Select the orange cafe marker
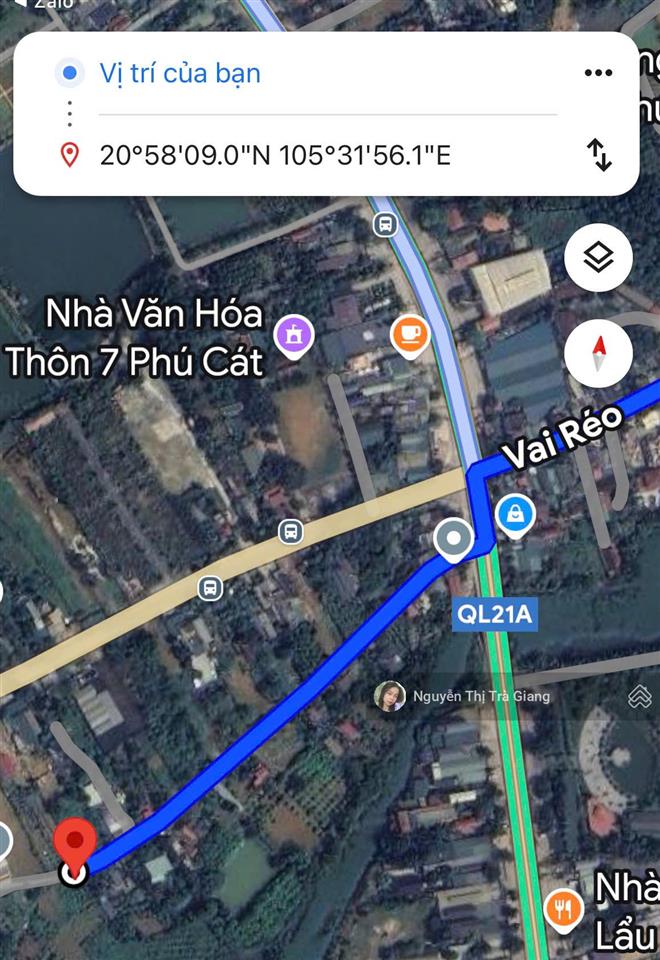This screenshot has width=660, height=960. 410,334
